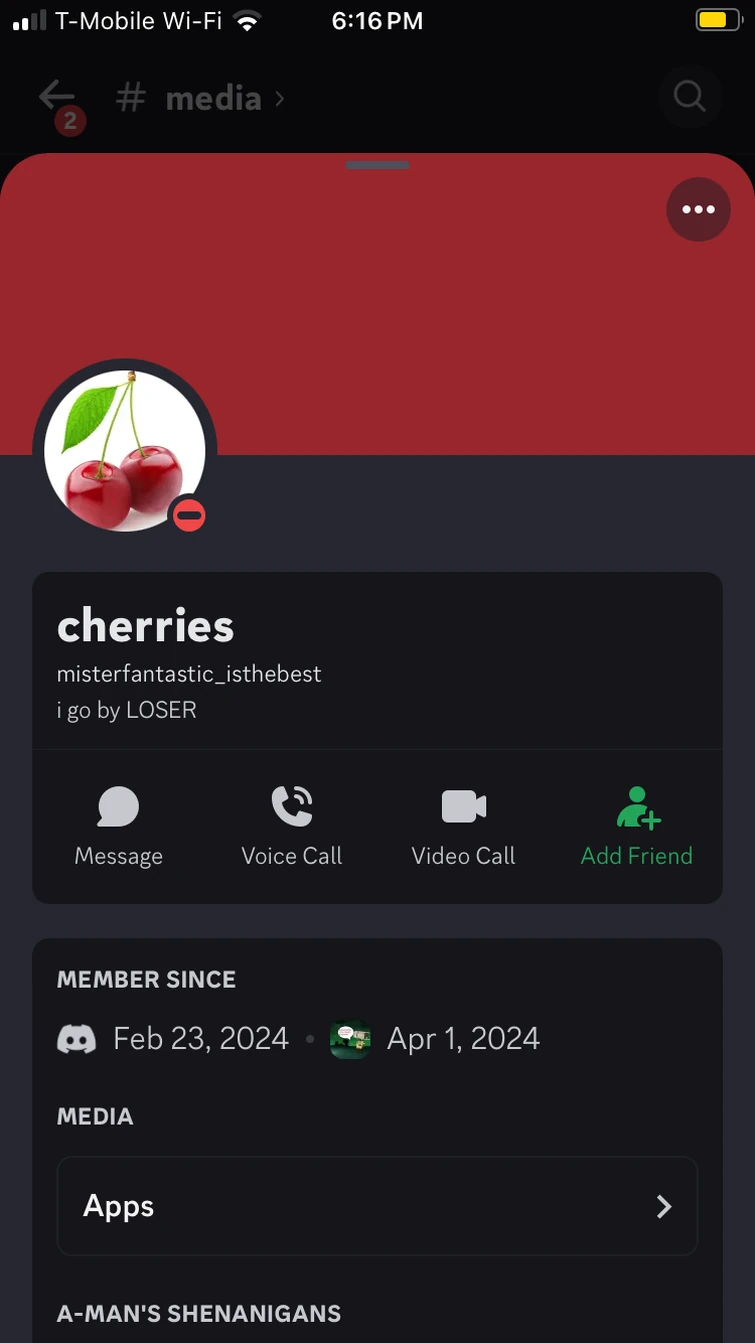Open the media channel details
This screenshot has width=755, height=1343.
(213, 98)
